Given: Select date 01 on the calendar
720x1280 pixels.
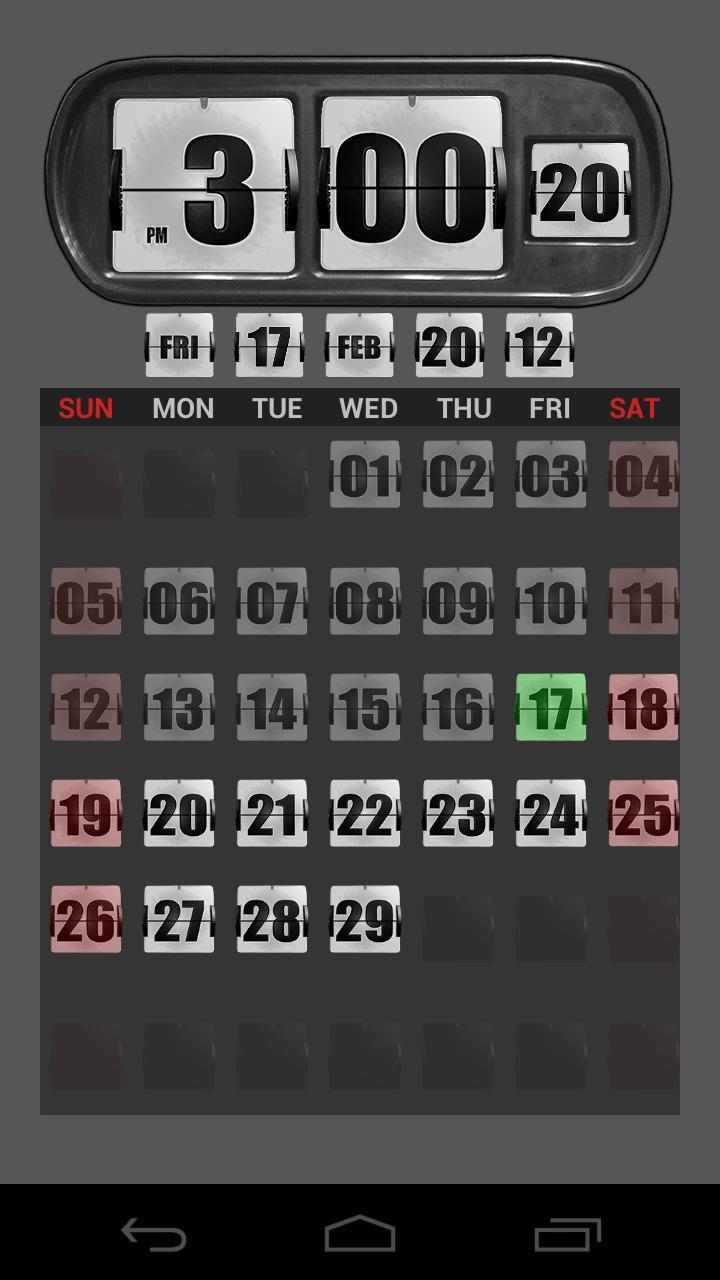Looking at the screenshot, I should pos(365,475).
